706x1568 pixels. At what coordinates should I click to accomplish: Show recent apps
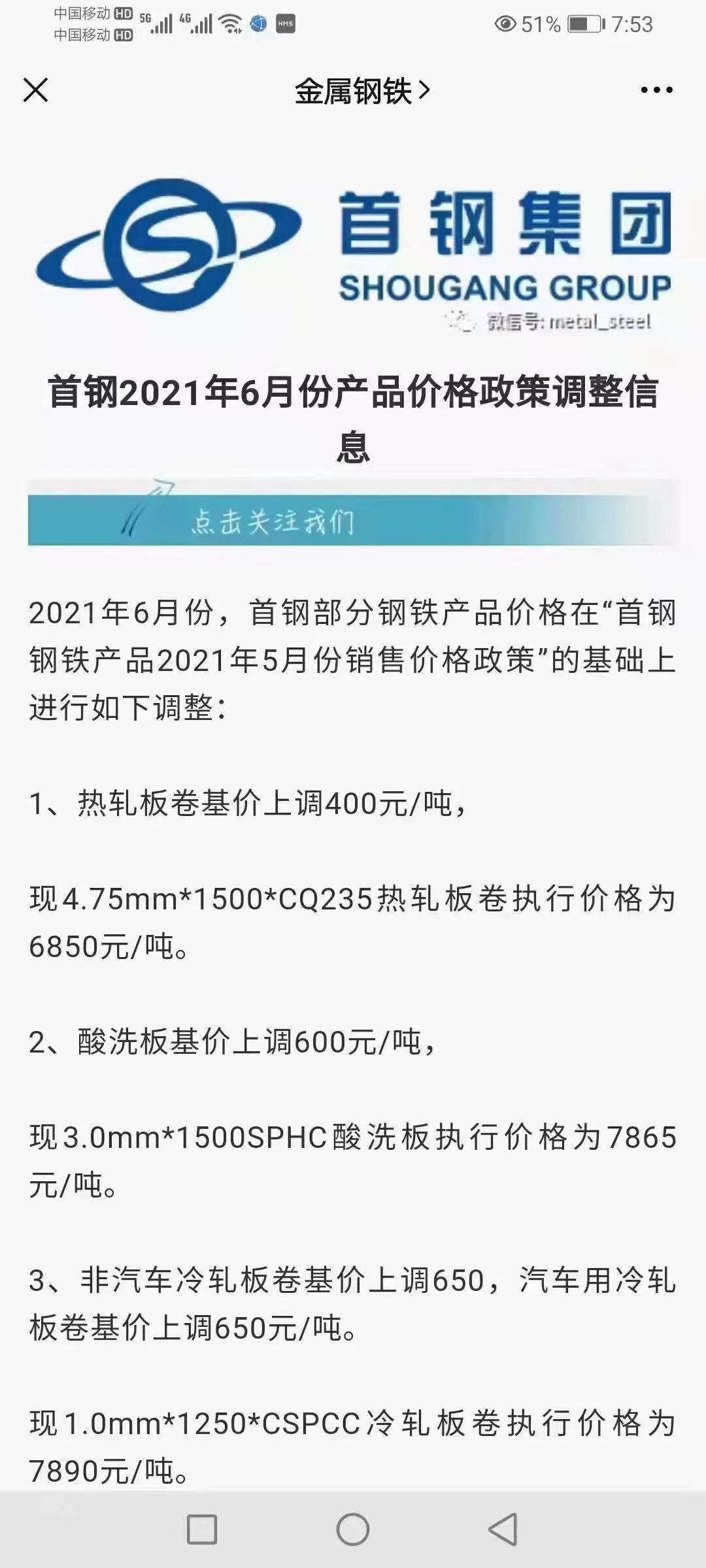[x=202, y=1529]
